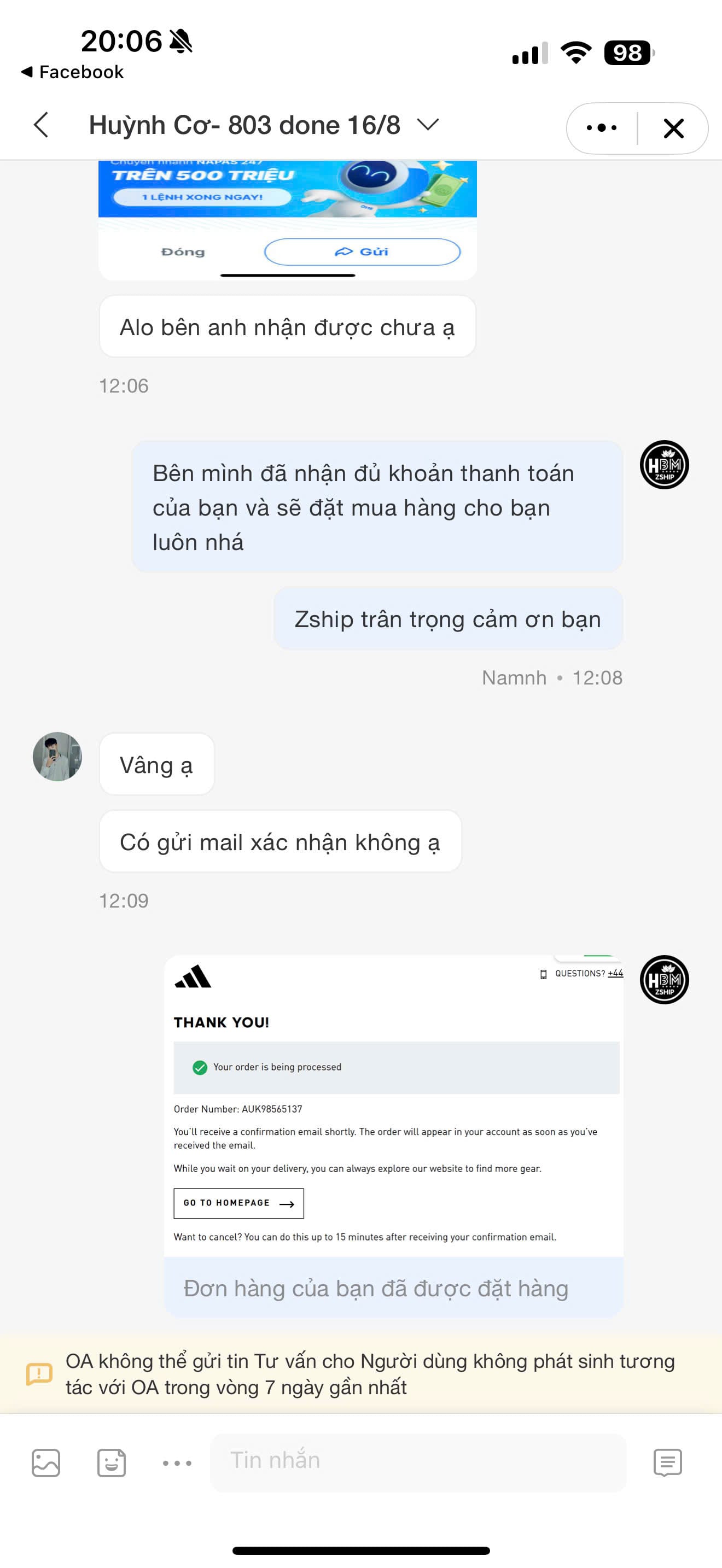Focus the Tin nhắn message field
Screen dimensions: 722x1568
pos(418,1461)
